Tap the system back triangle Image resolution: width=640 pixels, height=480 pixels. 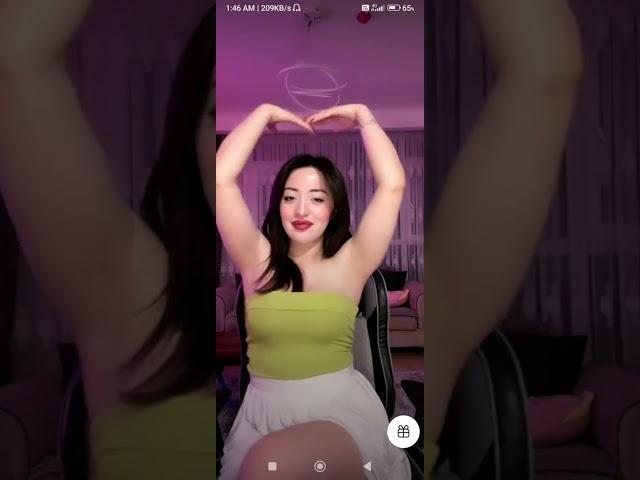[366, 466]
